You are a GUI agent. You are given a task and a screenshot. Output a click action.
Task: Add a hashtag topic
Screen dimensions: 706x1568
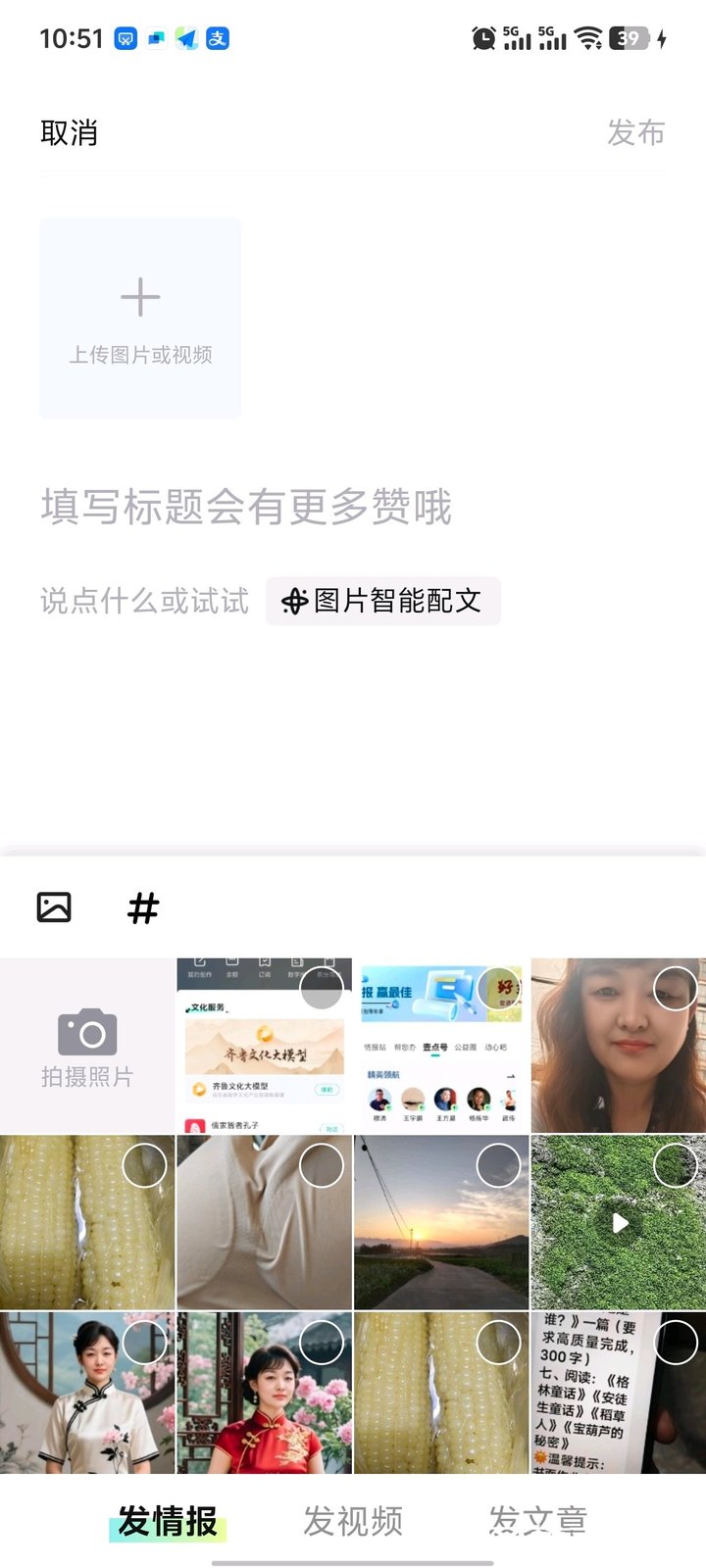point(143,907)
